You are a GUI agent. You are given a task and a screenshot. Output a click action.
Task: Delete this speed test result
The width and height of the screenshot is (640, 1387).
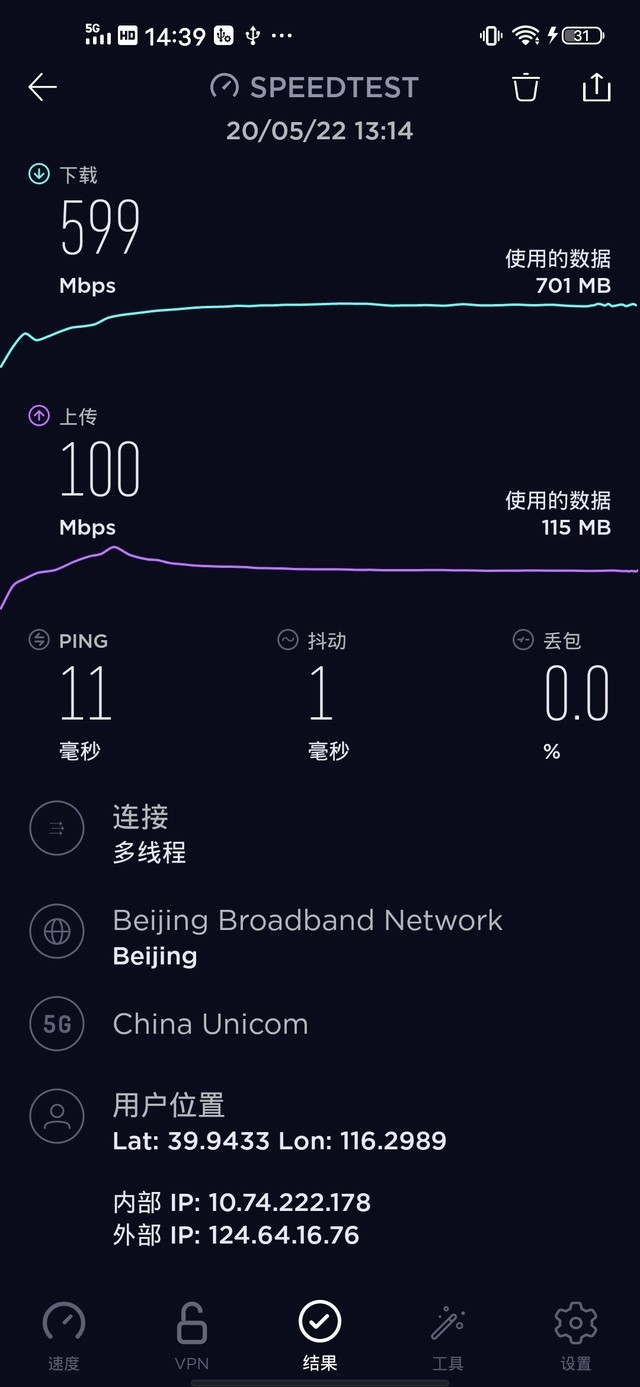pyautogui.click(x=526, y=88)
